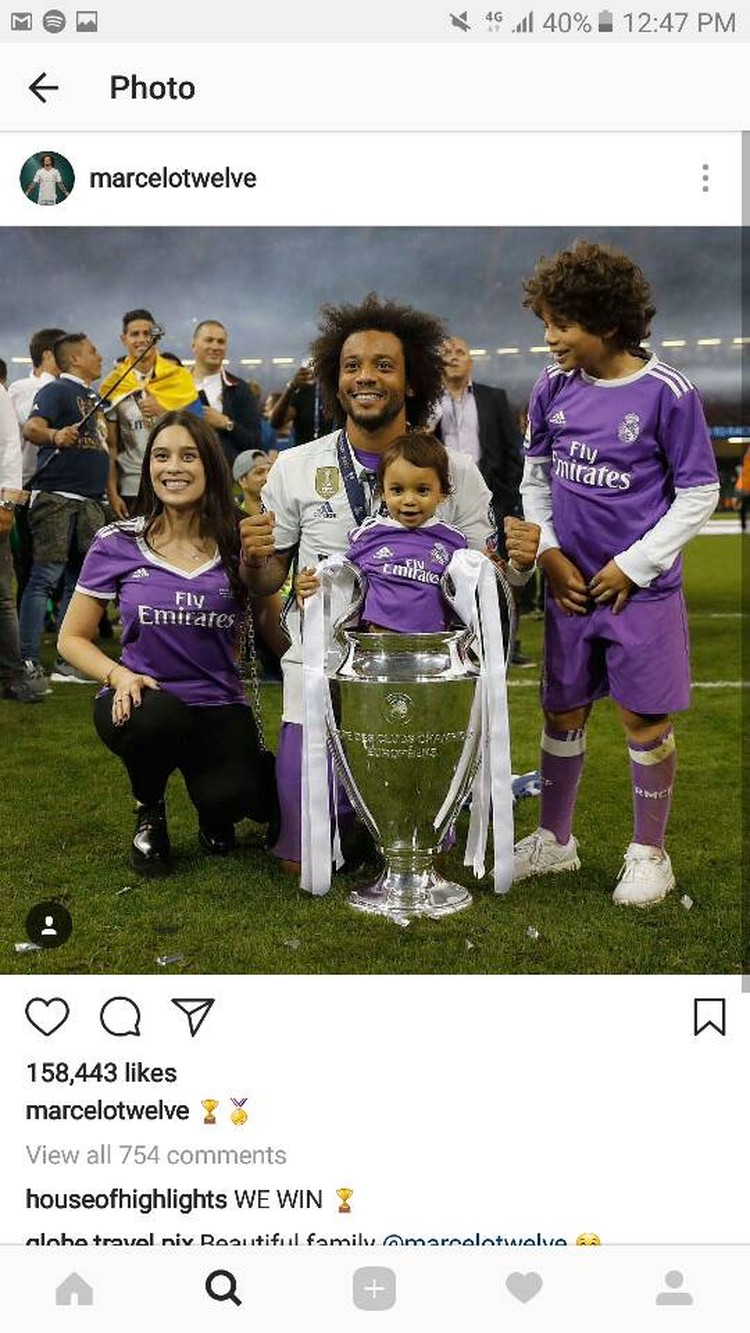Go back from the Photo screen
This screenshot has width=750, height=1333.
pos(43,88)
